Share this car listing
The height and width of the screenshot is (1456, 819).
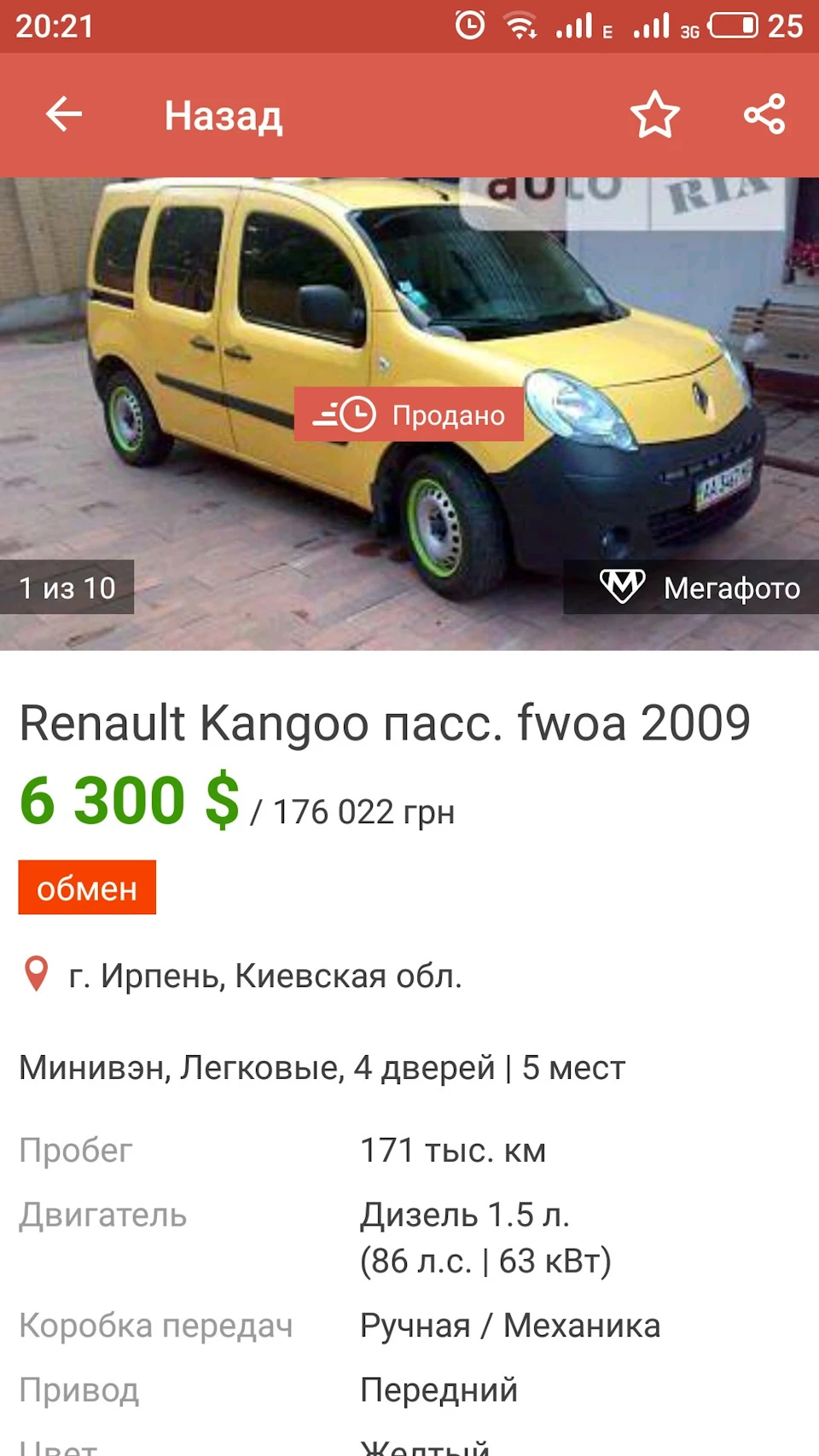(x=764, y=114)
